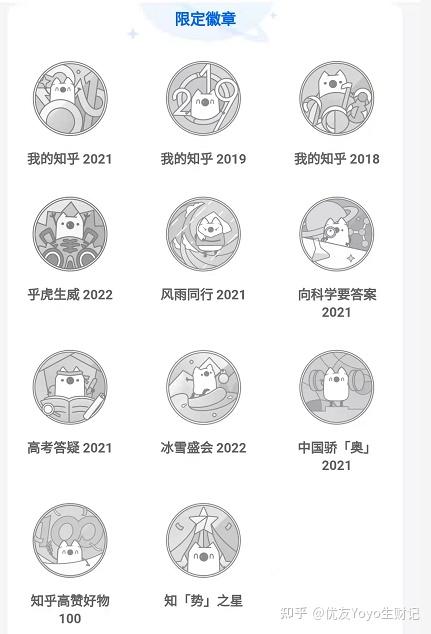View the 向科学要答案 2021 badge
The width and height of the screenshot is (431, 634).
pos(337,234)
